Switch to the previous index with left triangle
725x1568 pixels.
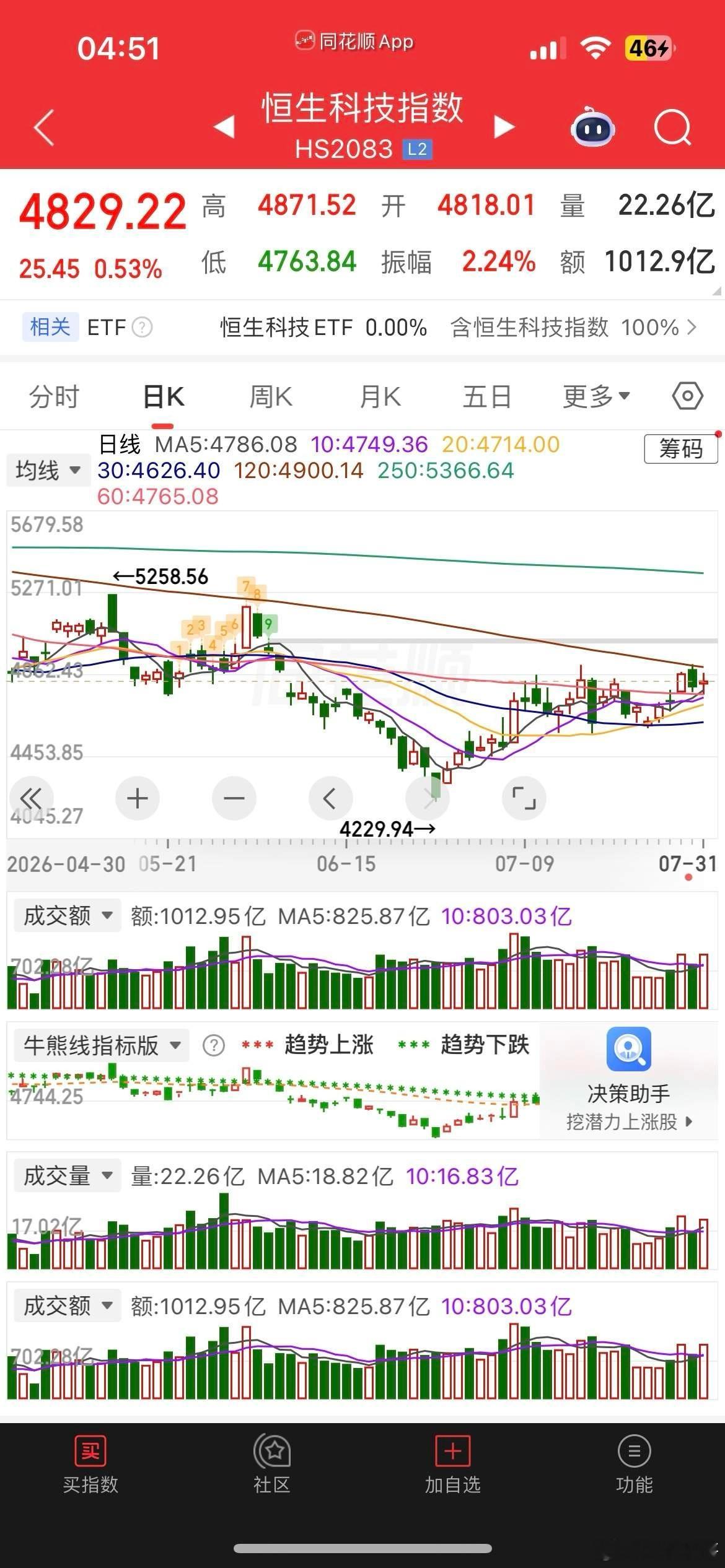[224, 126]
